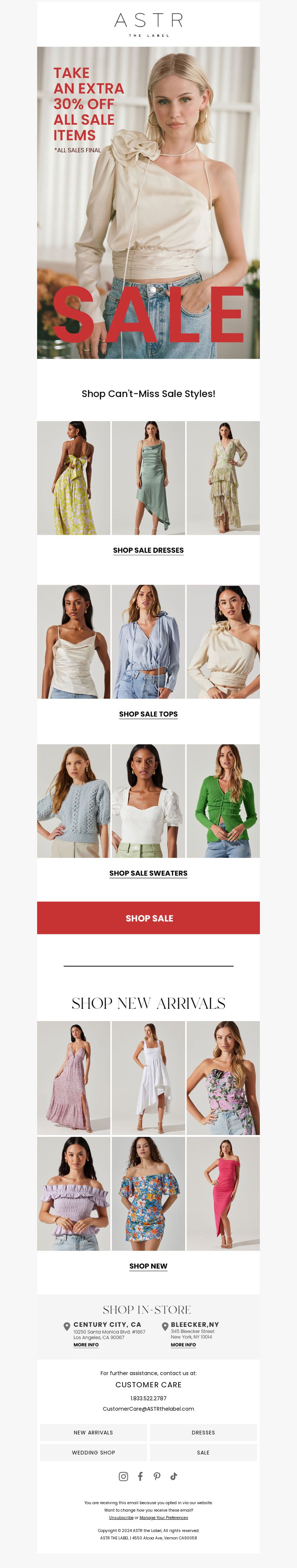Open the Shop Sale Sweaters link
The height and width of the screenshot is (1568, 297).
pos(148,873)
